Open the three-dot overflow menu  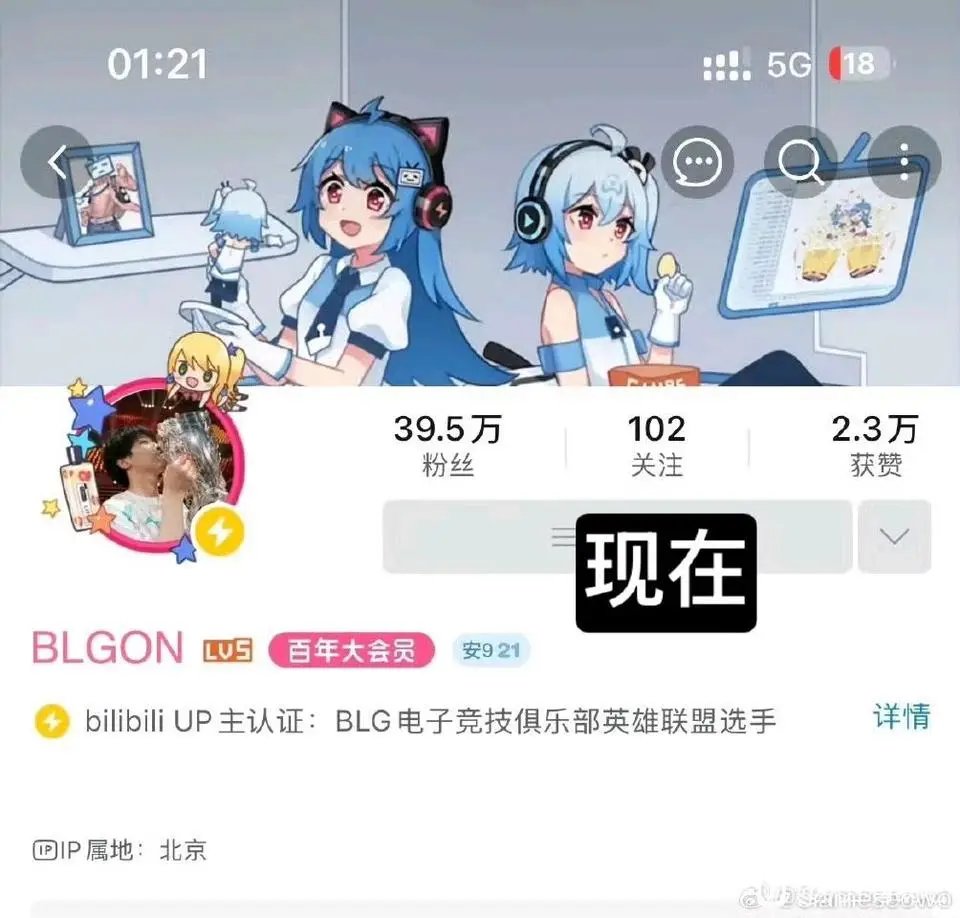[903, 162]
